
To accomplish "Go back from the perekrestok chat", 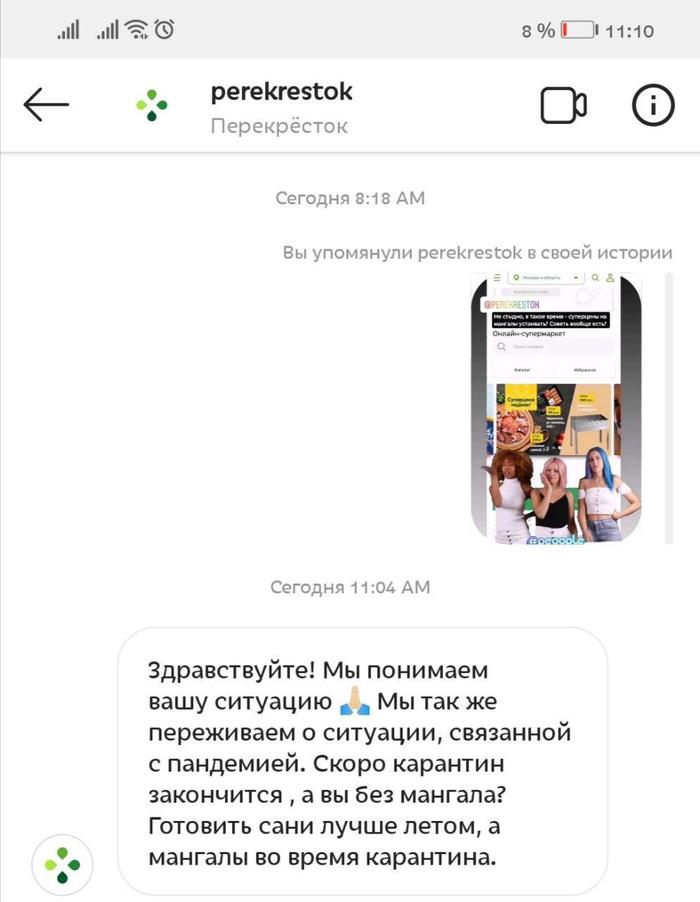I will pos(46,105).
